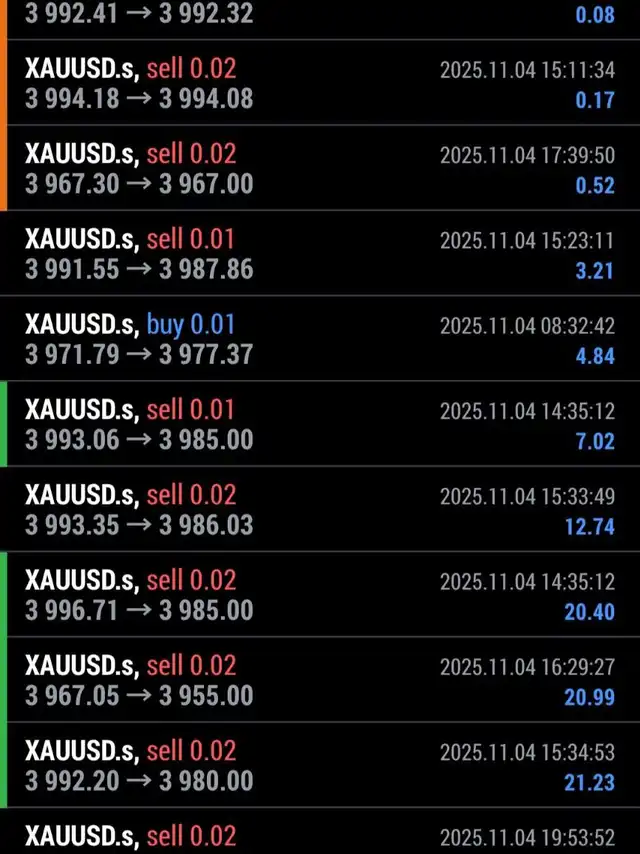Expand the trade with 20.40 profit
The width and height of the screenshot is (640, 854).
(320, 594)
